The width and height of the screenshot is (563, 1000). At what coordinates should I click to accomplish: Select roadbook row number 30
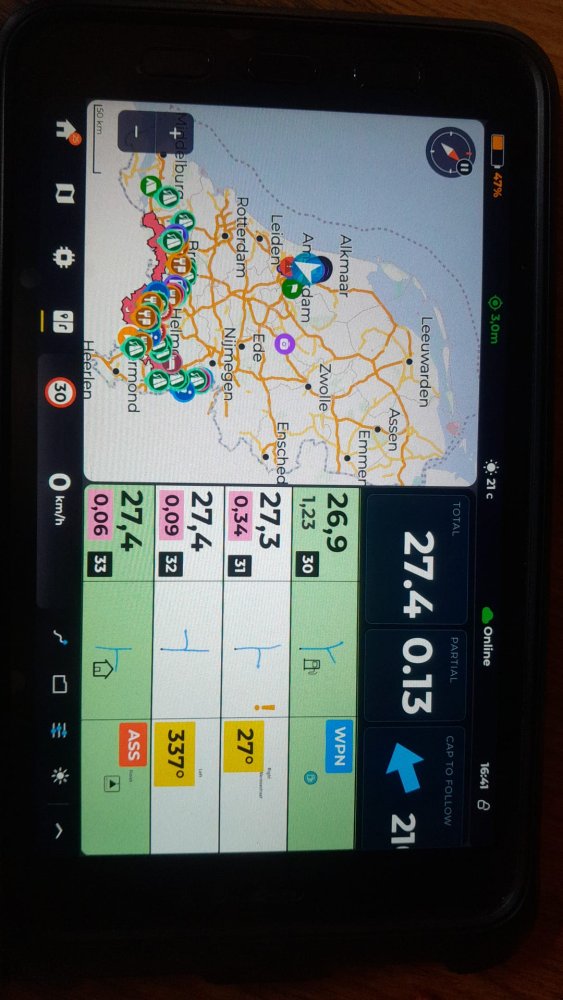(x=321, y=670)
